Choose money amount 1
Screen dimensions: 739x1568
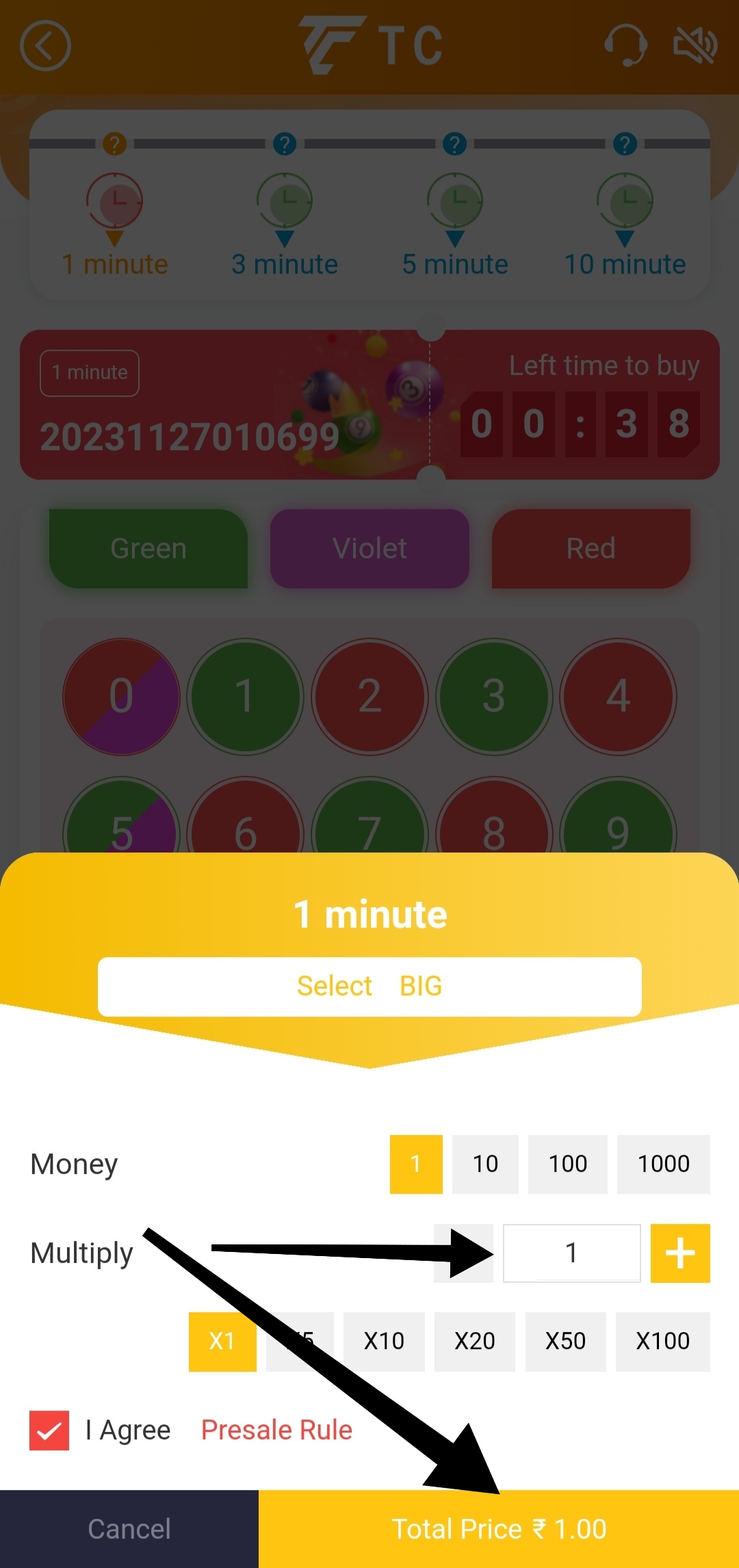coord(416,1164)
